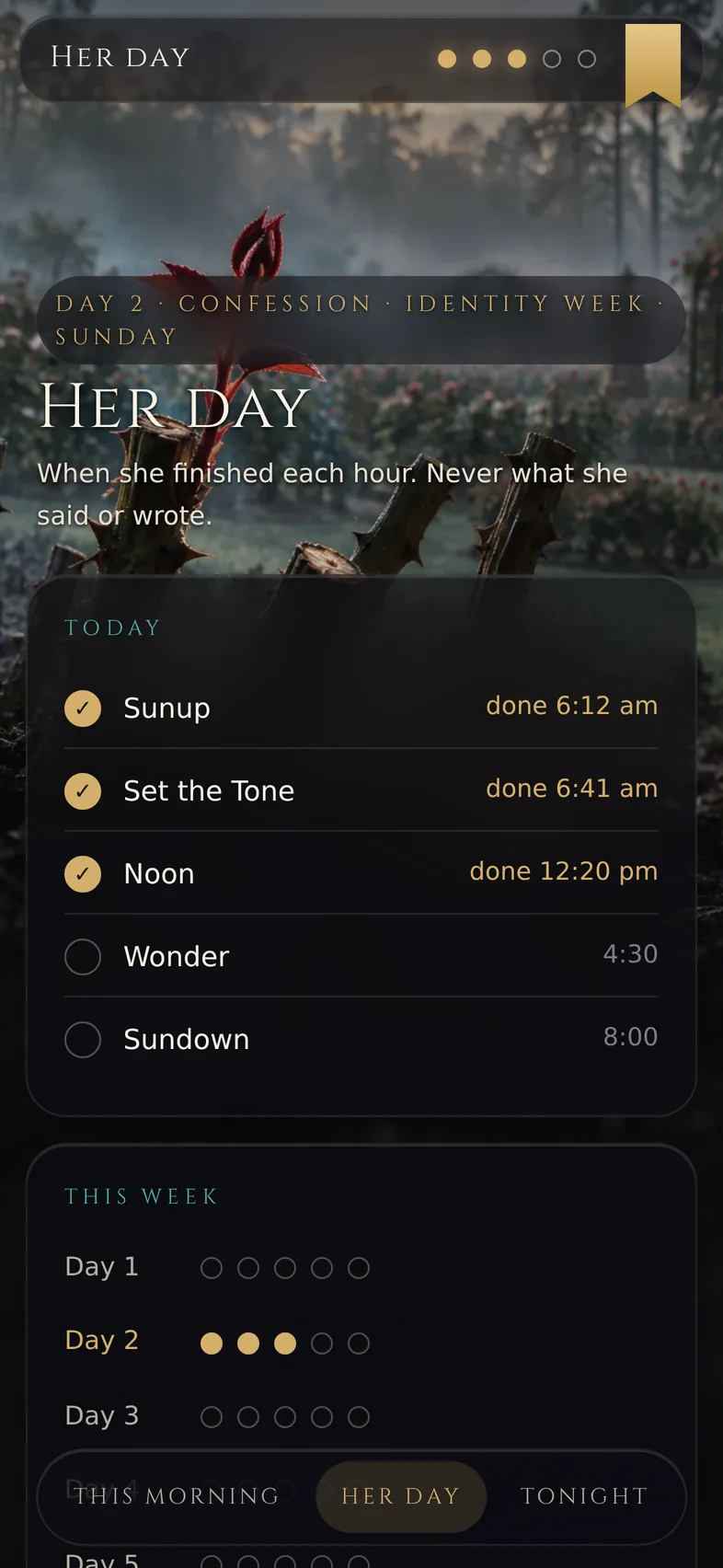Select the Her Day tab
The height and width of the screenshot is (1568, 723).
(401, 1496)
